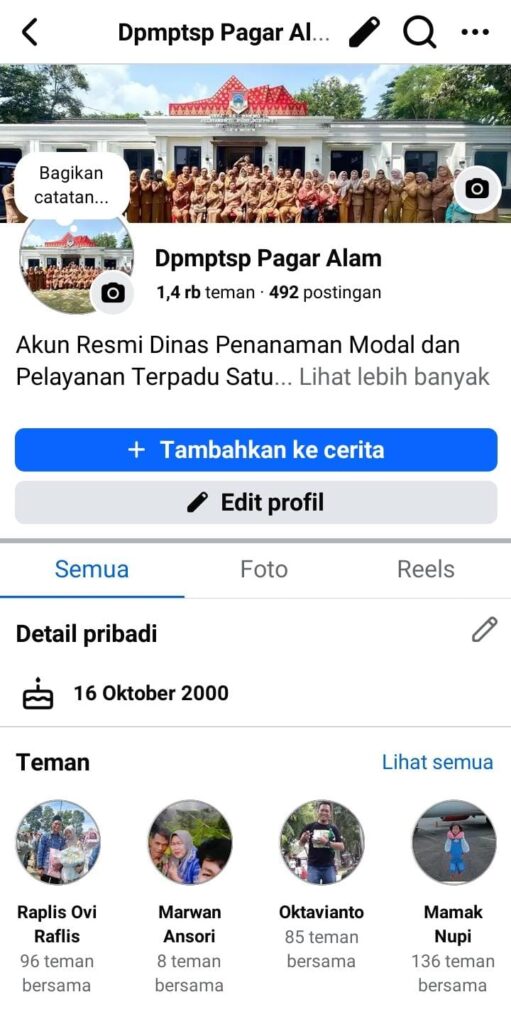Tap 'Tambahkan ke cerita' button
Viewport: 511px width, 1024px height.
tap(256, 450)
